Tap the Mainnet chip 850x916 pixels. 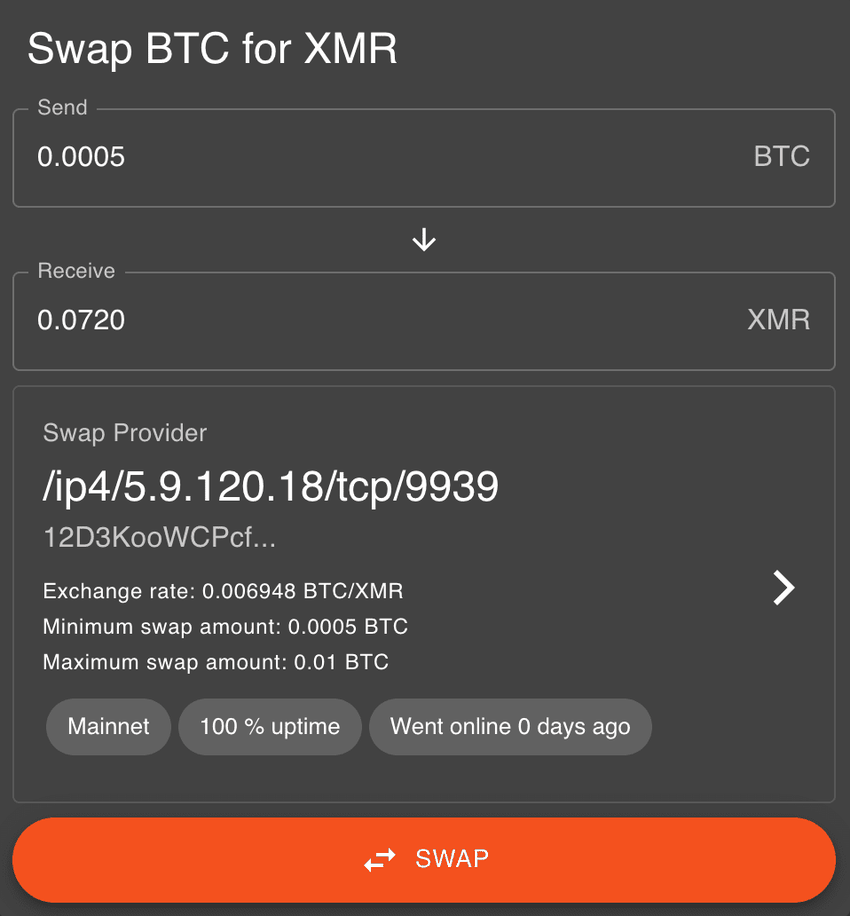108,726
